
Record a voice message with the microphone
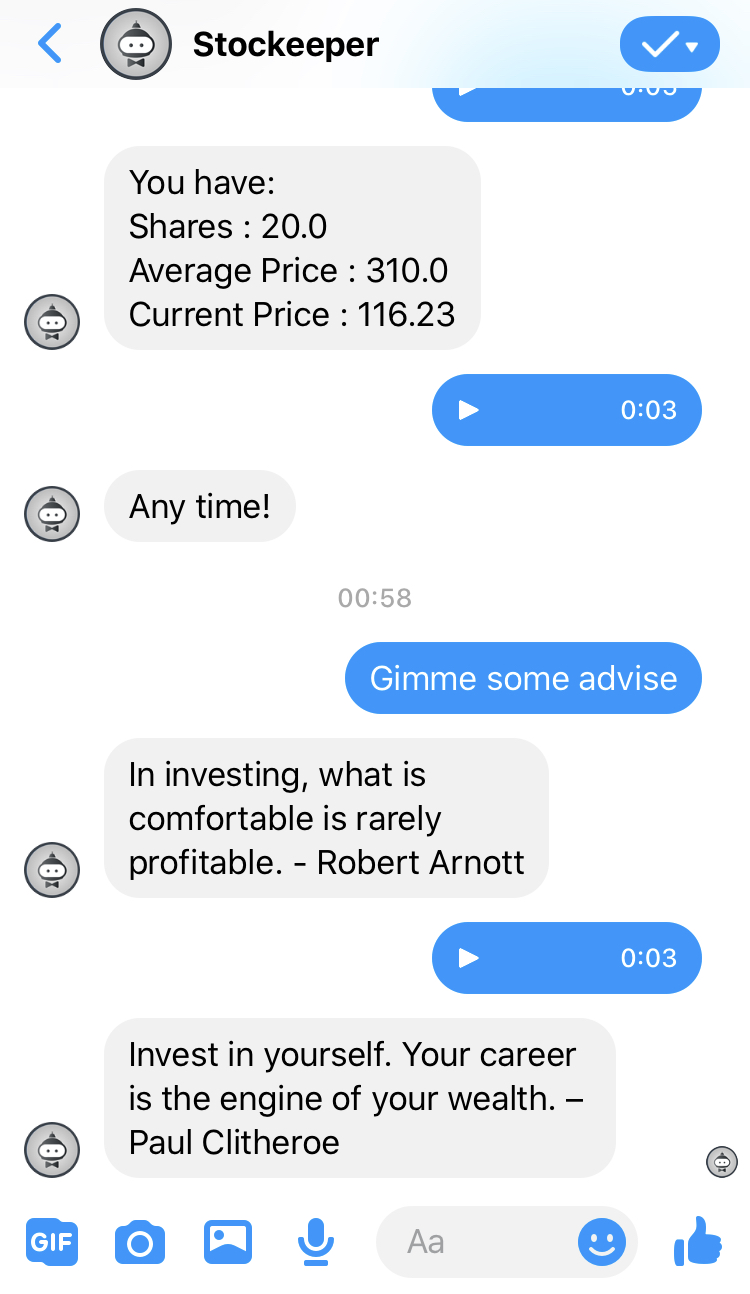point(316,1242)
